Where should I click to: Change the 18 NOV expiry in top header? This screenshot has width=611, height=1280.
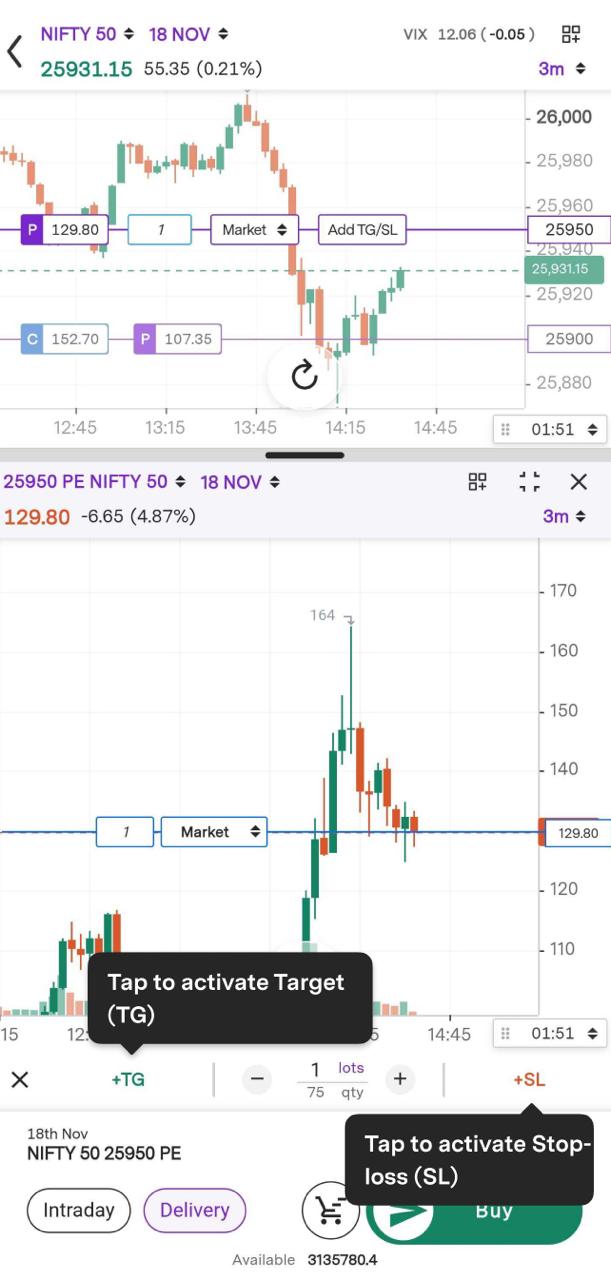(x=188, y=34)
